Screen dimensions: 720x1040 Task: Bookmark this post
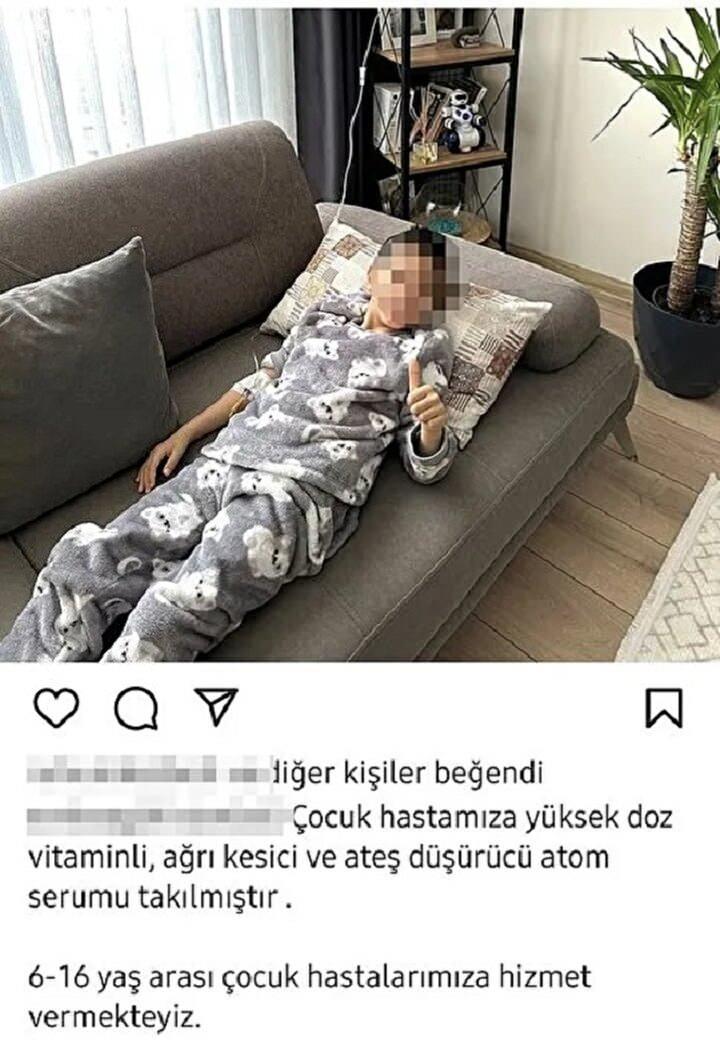664,708
